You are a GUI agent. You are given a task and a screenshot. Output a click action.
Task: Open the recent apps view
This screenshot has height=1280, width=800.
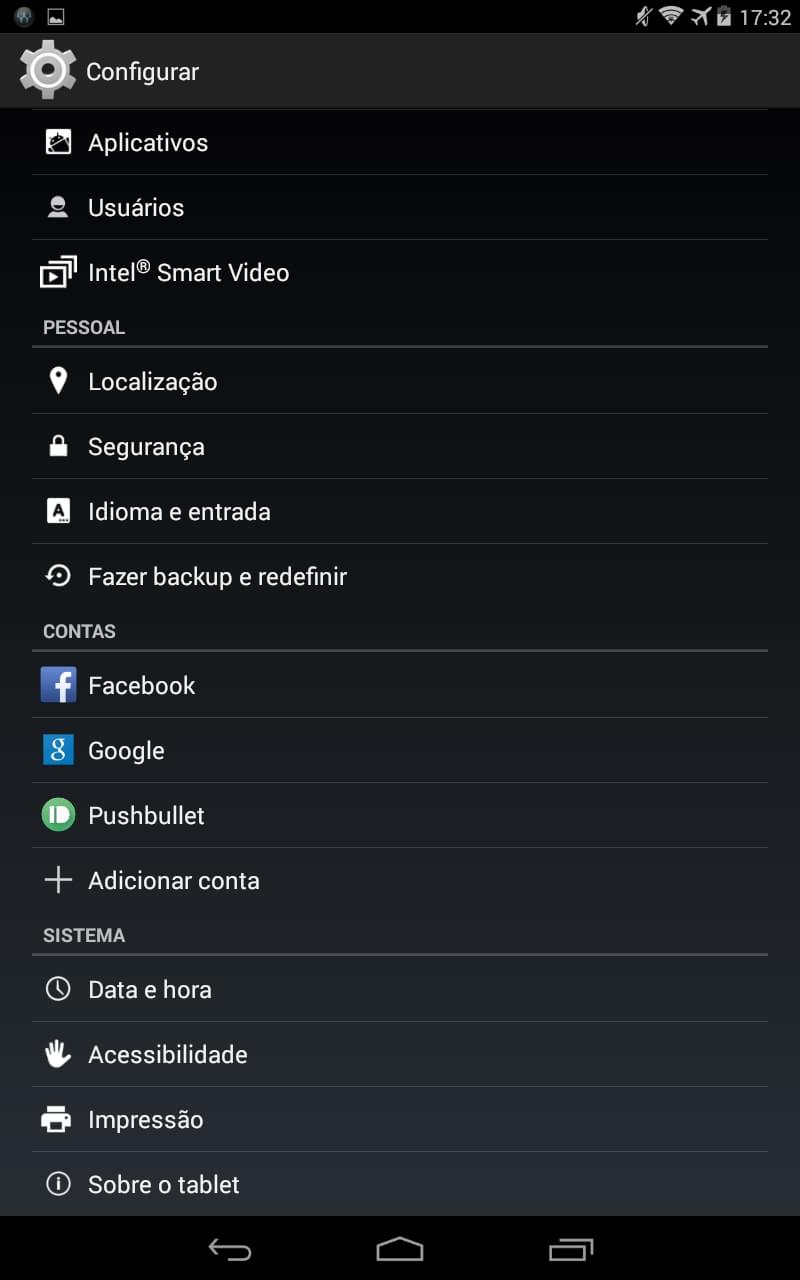tap(571, 1249)
